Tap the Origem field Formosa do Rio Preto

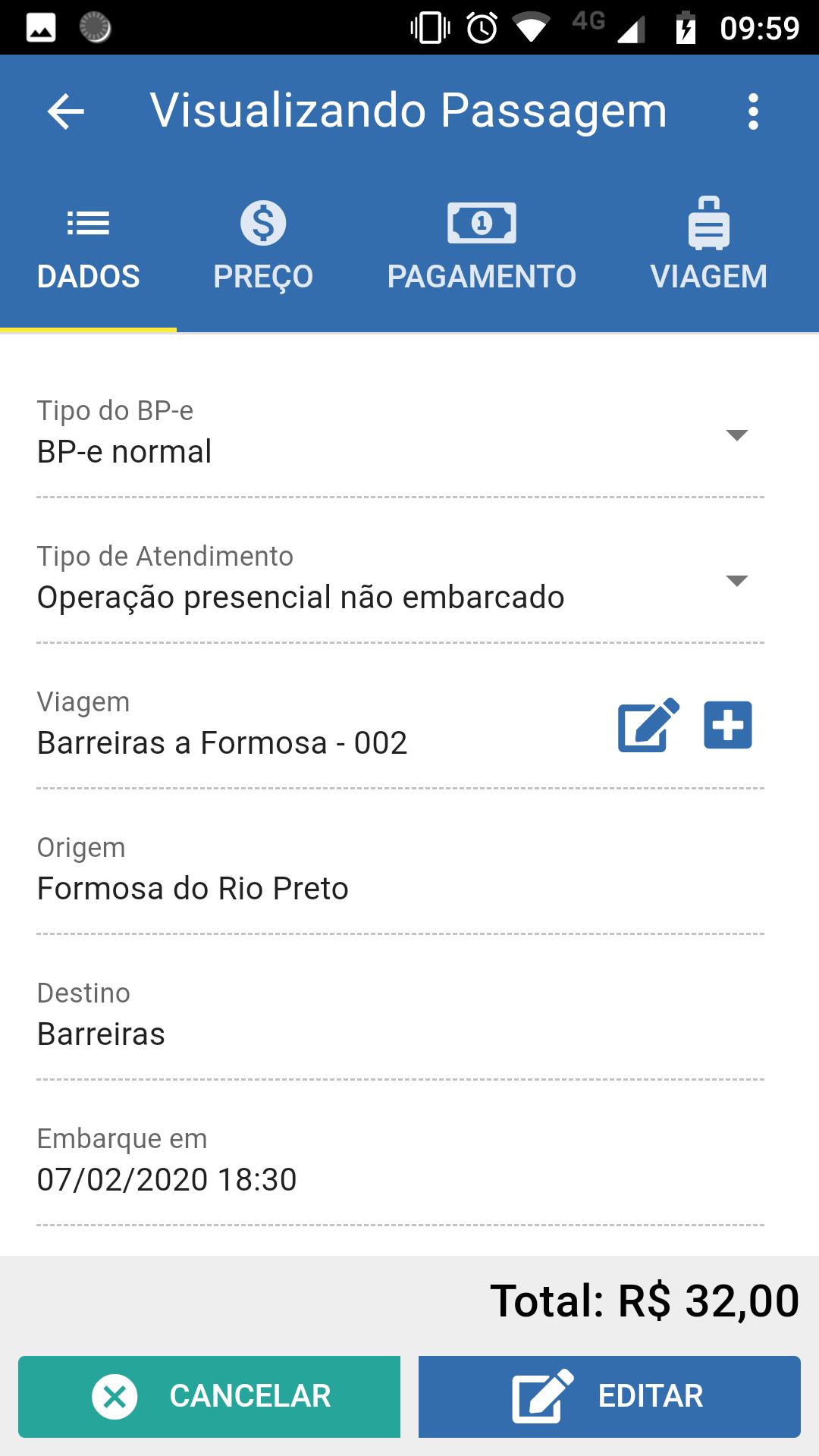coord(400,871)
